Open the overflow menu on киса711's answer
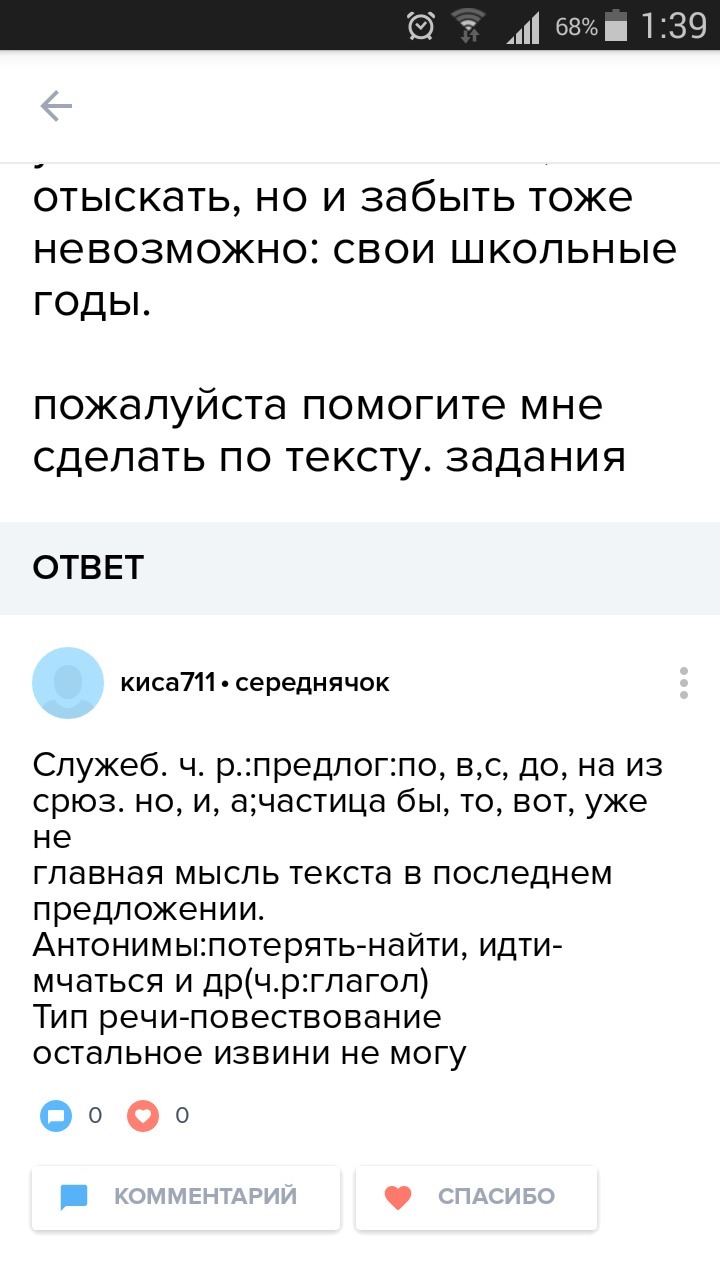 click(x=684, y=682)
